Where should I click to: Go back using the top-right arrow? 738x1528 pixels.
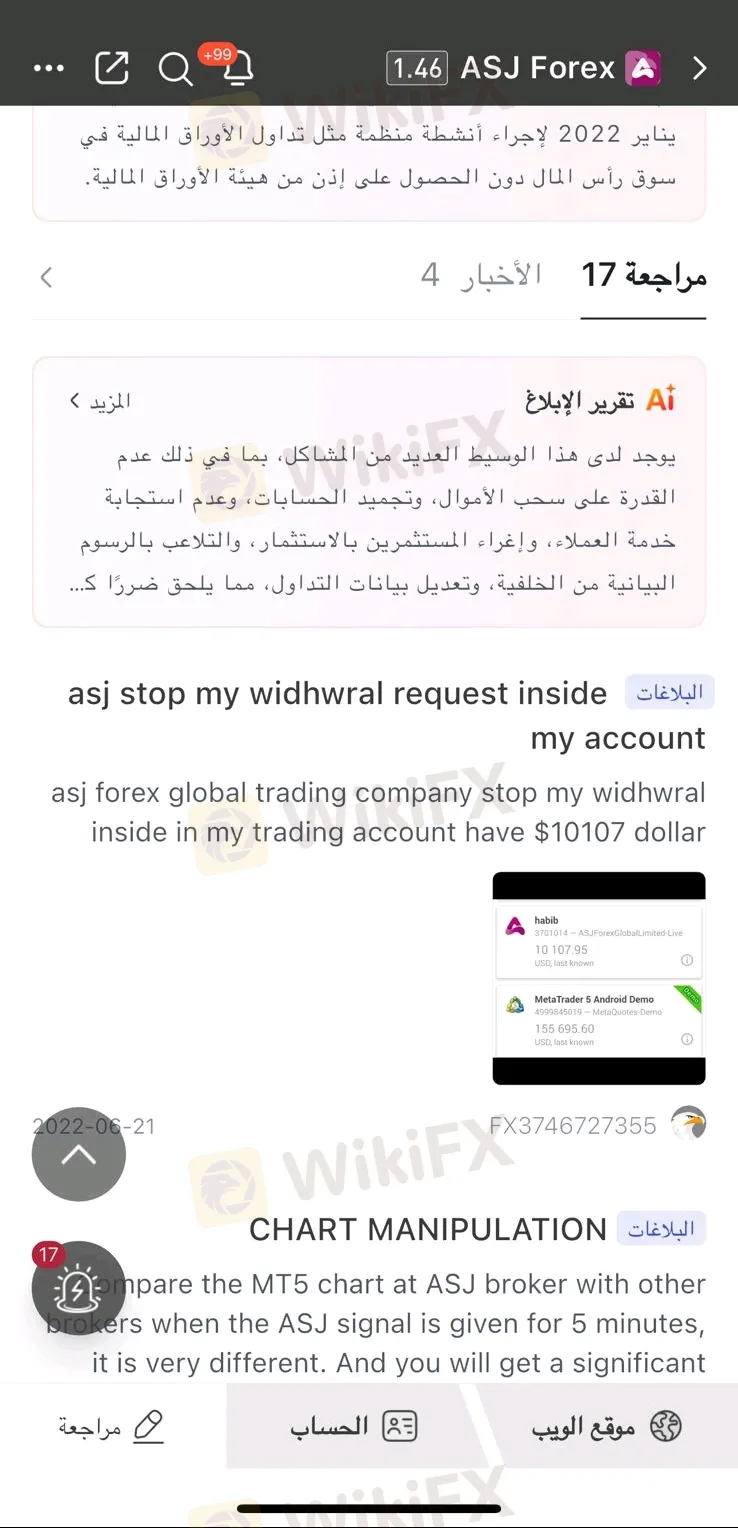pos(699,68)
